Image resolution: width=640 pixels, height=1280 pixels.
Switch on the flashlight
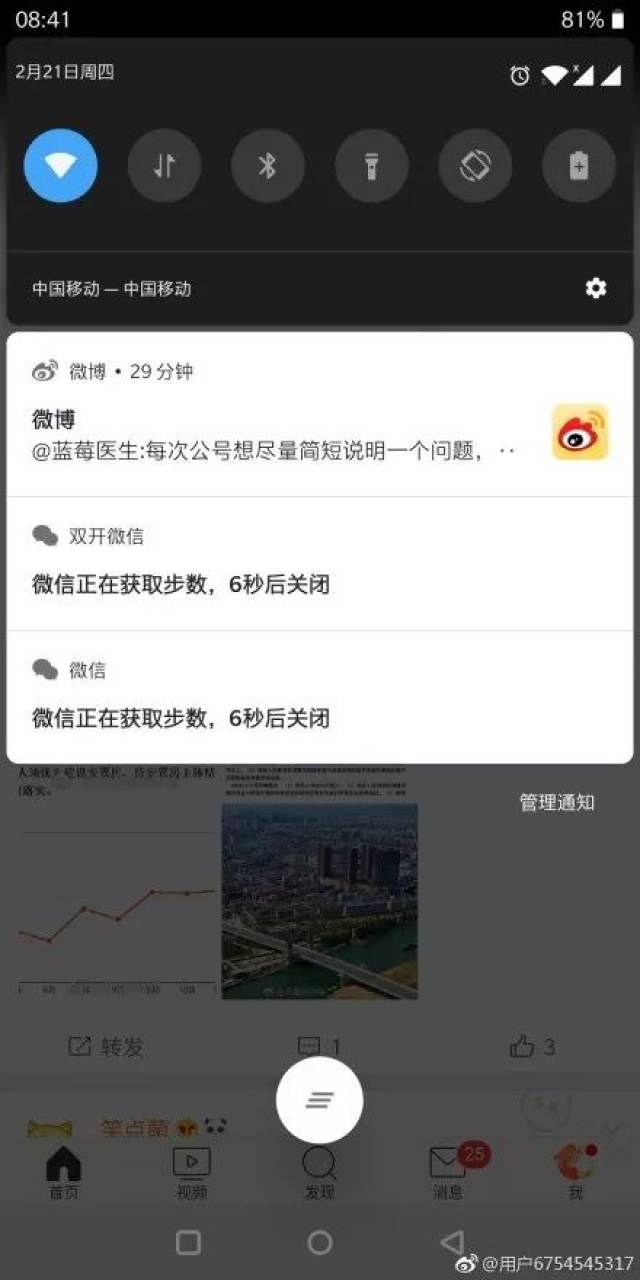[x=371, y=166]
